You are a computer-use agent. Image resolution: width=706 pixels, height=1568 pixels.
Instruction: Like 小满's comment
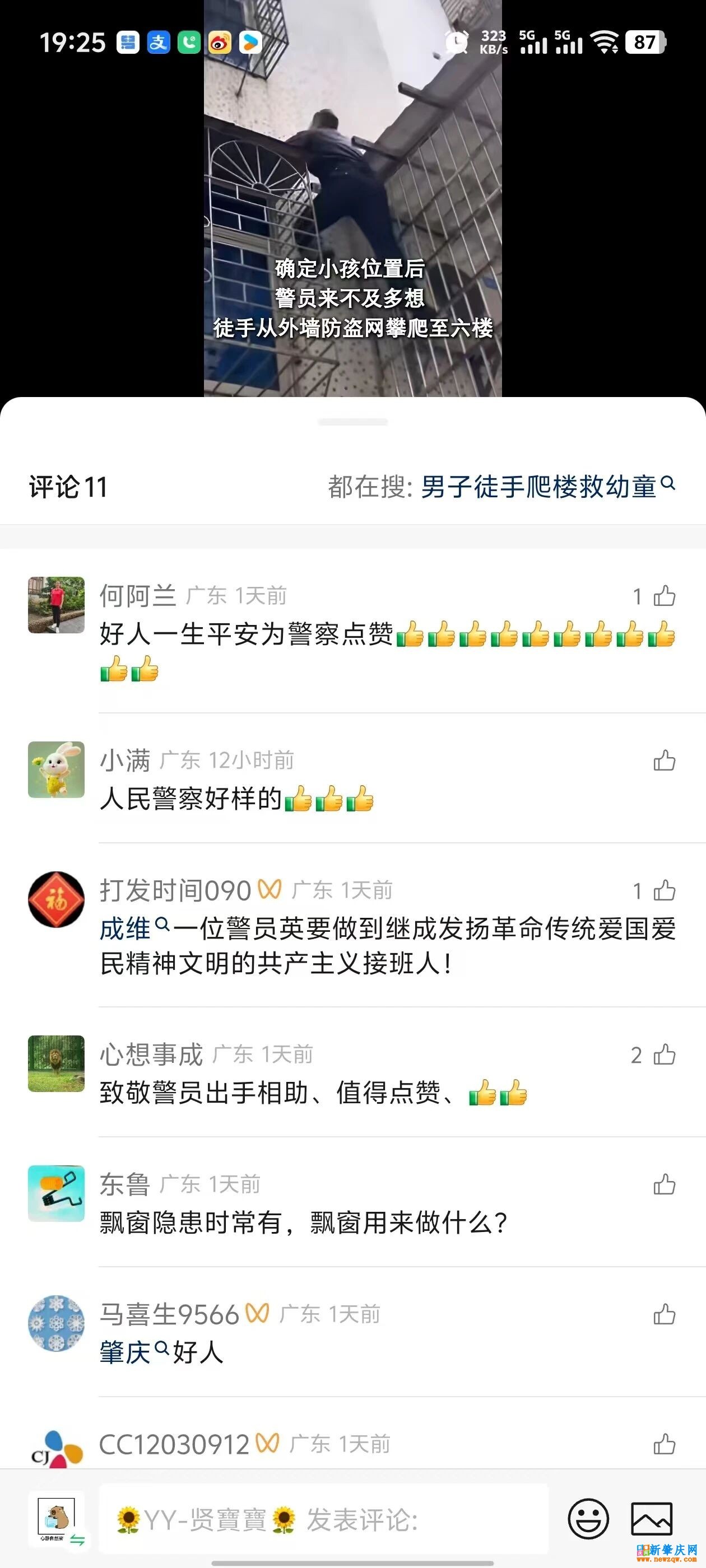click(663, 760)
